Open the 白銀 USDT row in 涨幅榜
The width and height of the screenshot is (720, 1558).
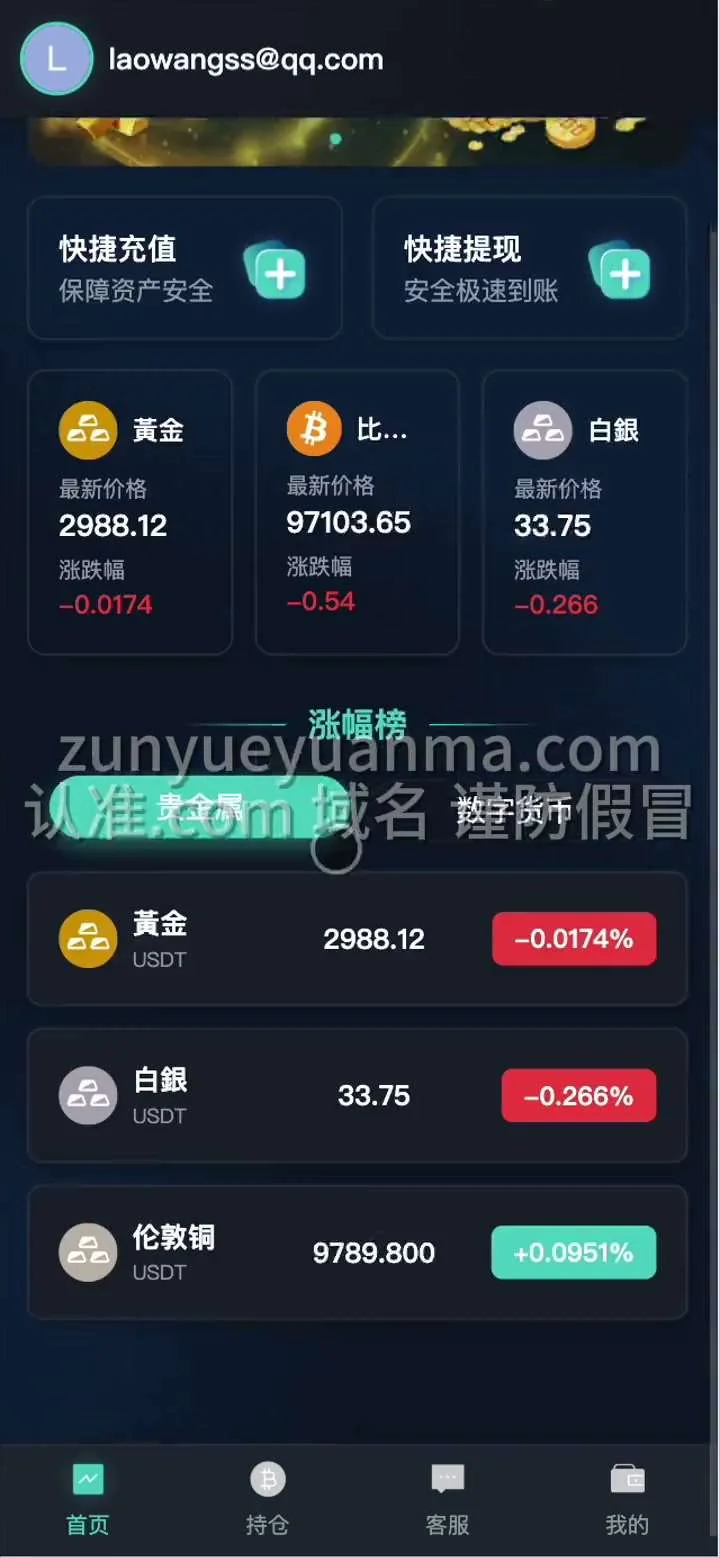[357, 1096]
